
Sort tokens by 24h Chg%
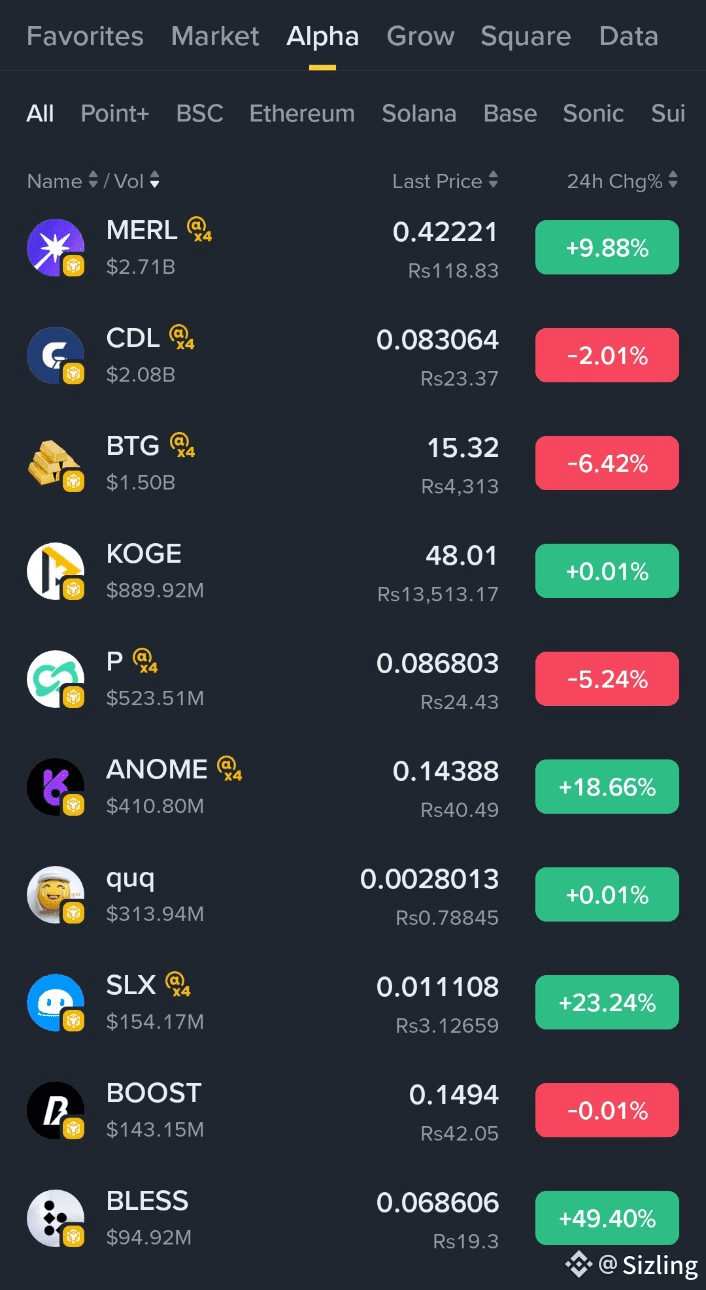622,181
